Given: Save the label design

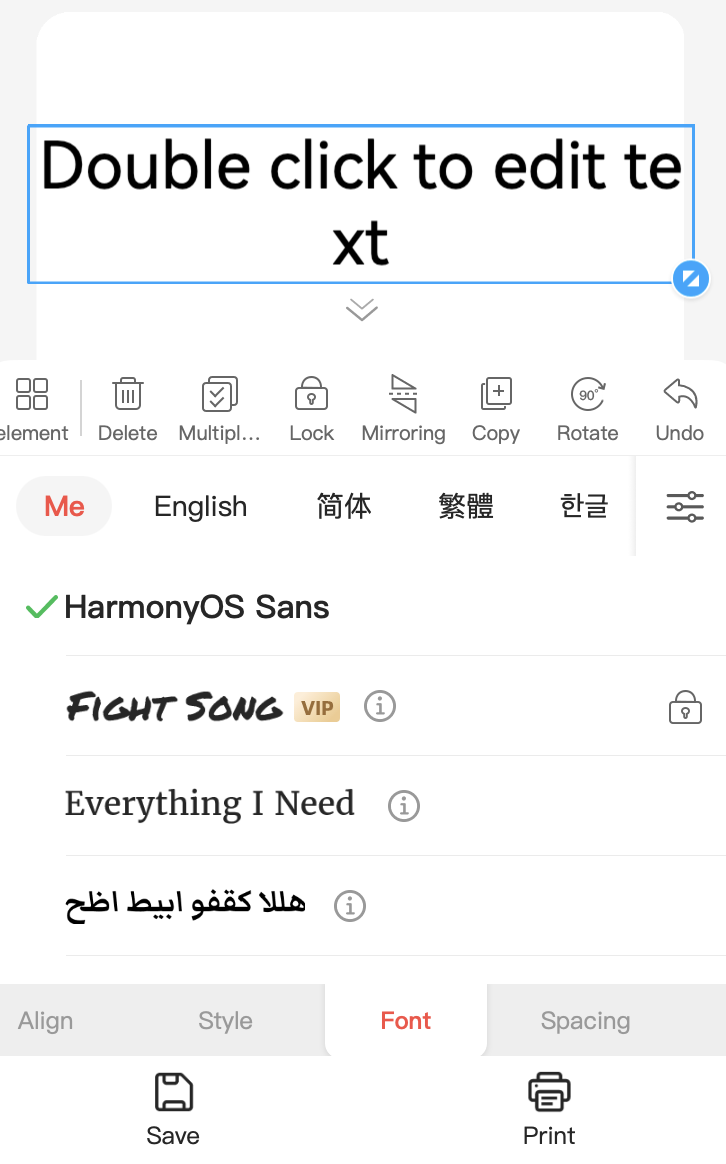Looking at the screenshot, I should 173,1109.
